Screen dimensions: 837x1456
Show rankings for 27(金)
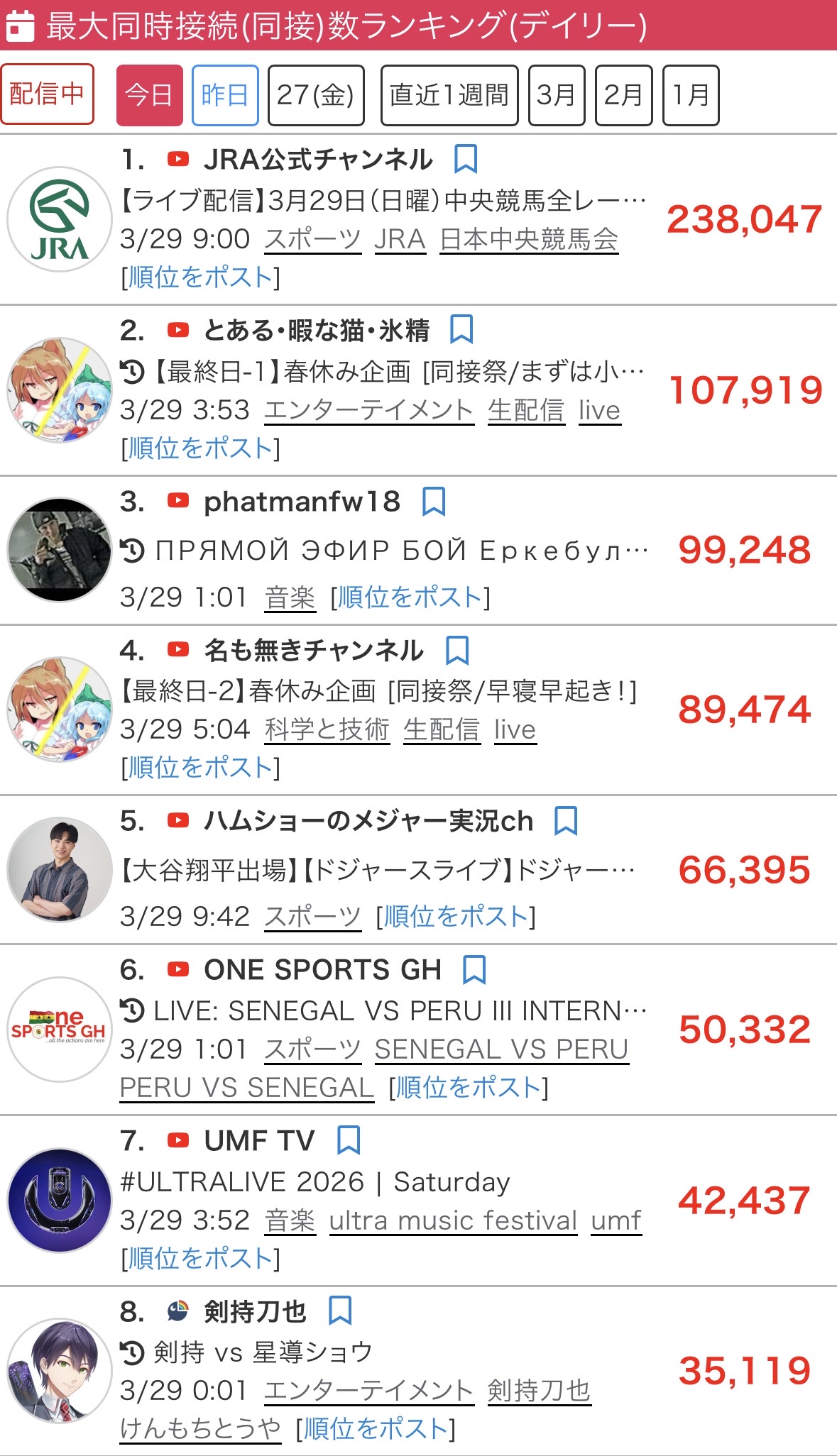316,95
